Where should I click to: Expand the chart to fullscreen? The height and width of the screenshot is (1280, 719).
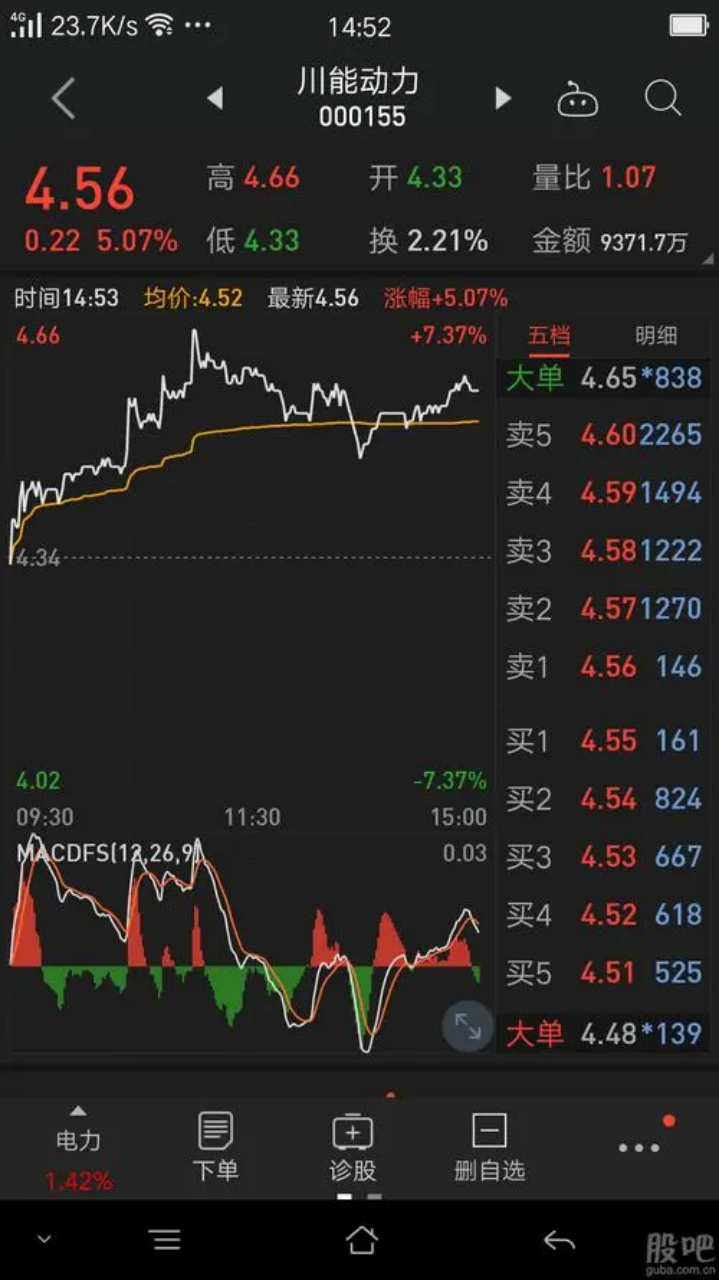pyautogui.click(x=468, y=1025)
